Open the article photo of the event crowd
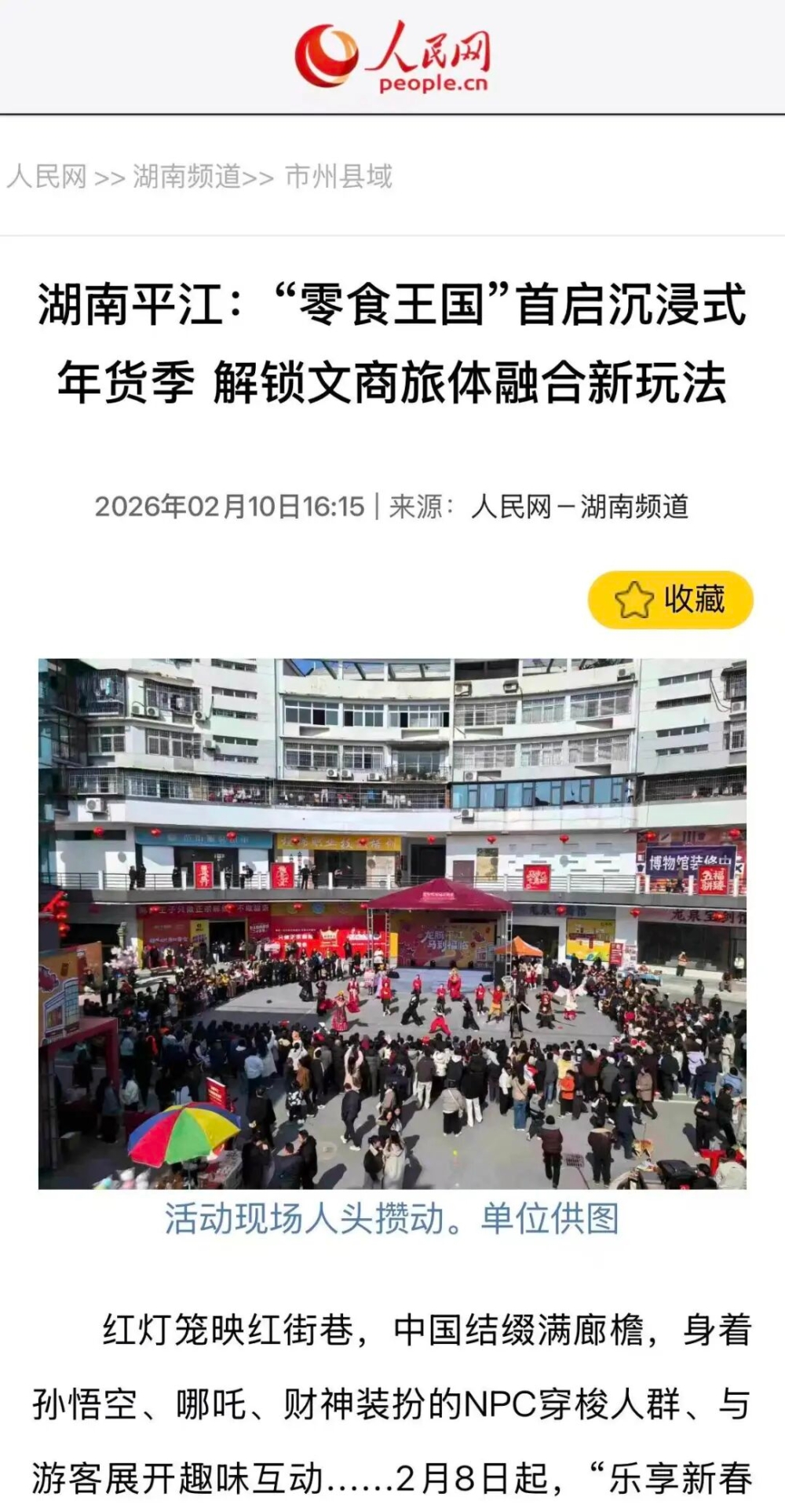The height and width of the screenshot is (1512, 785). coord(392,923)
